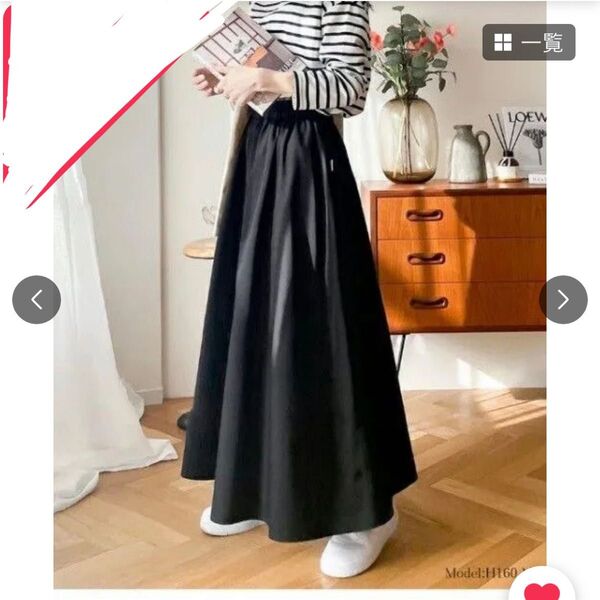Open the skirt product image full screen

pyautogui.click(x=300, y=330)
